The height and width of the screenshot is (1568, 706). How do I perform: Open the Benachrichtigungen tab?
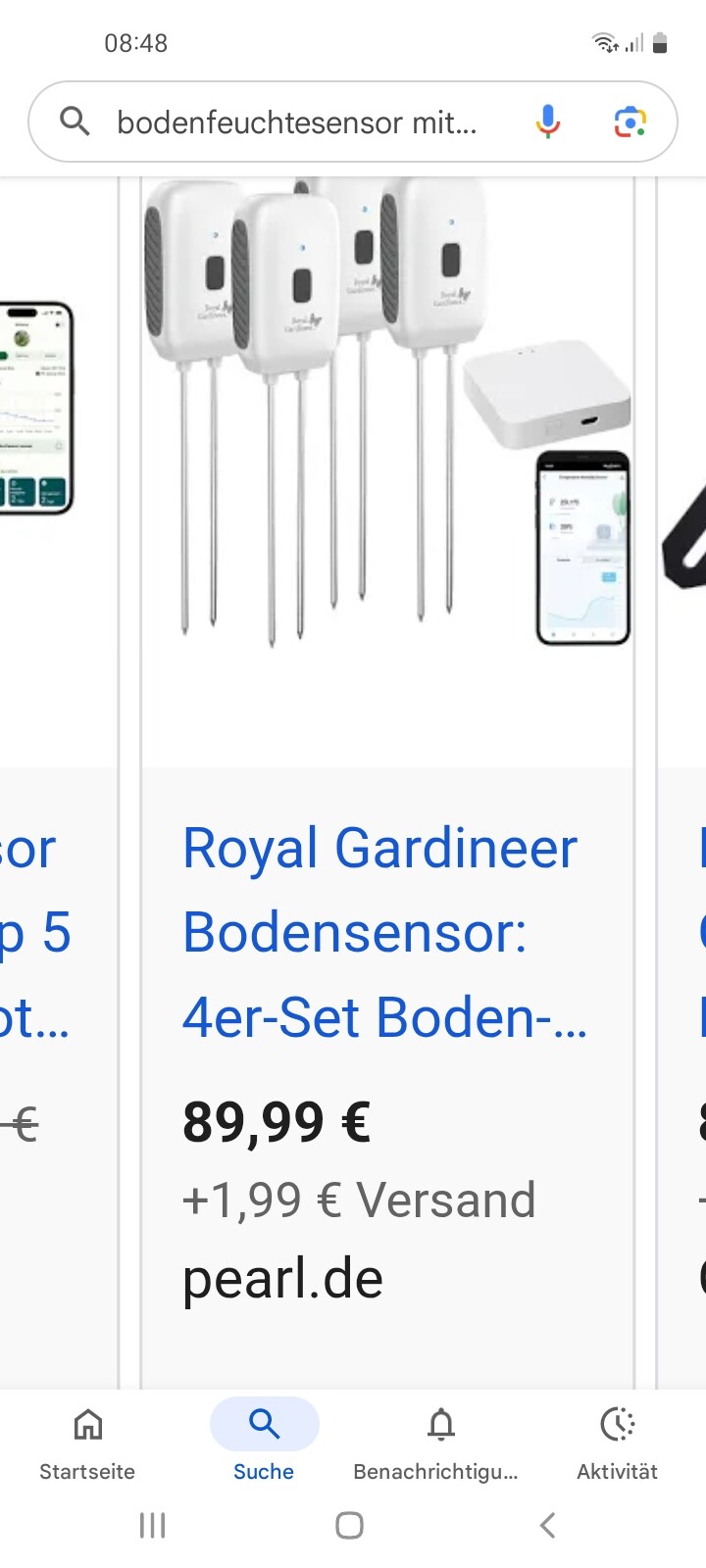point(440,1443)
